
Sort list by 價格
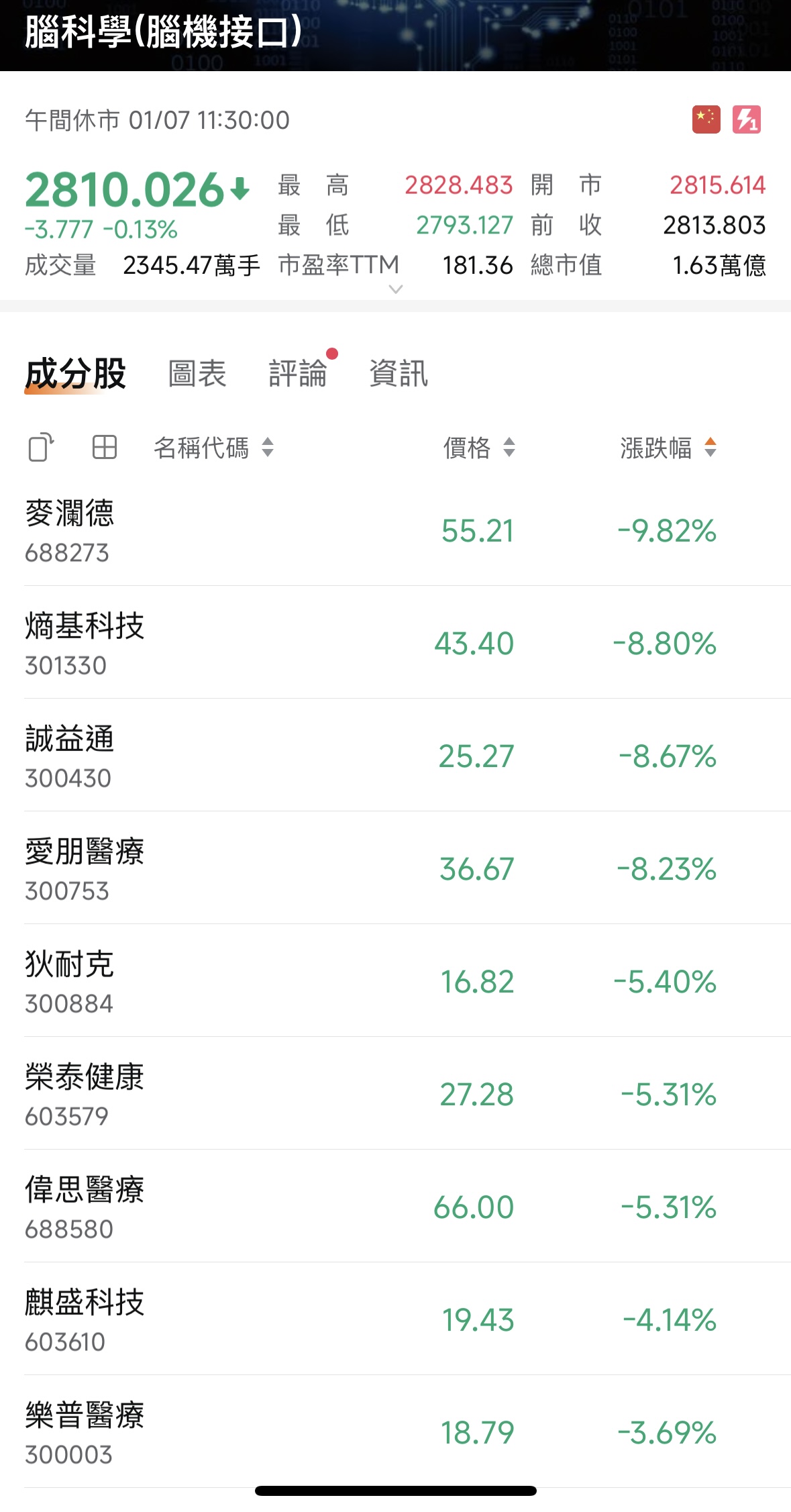point(478,448)
